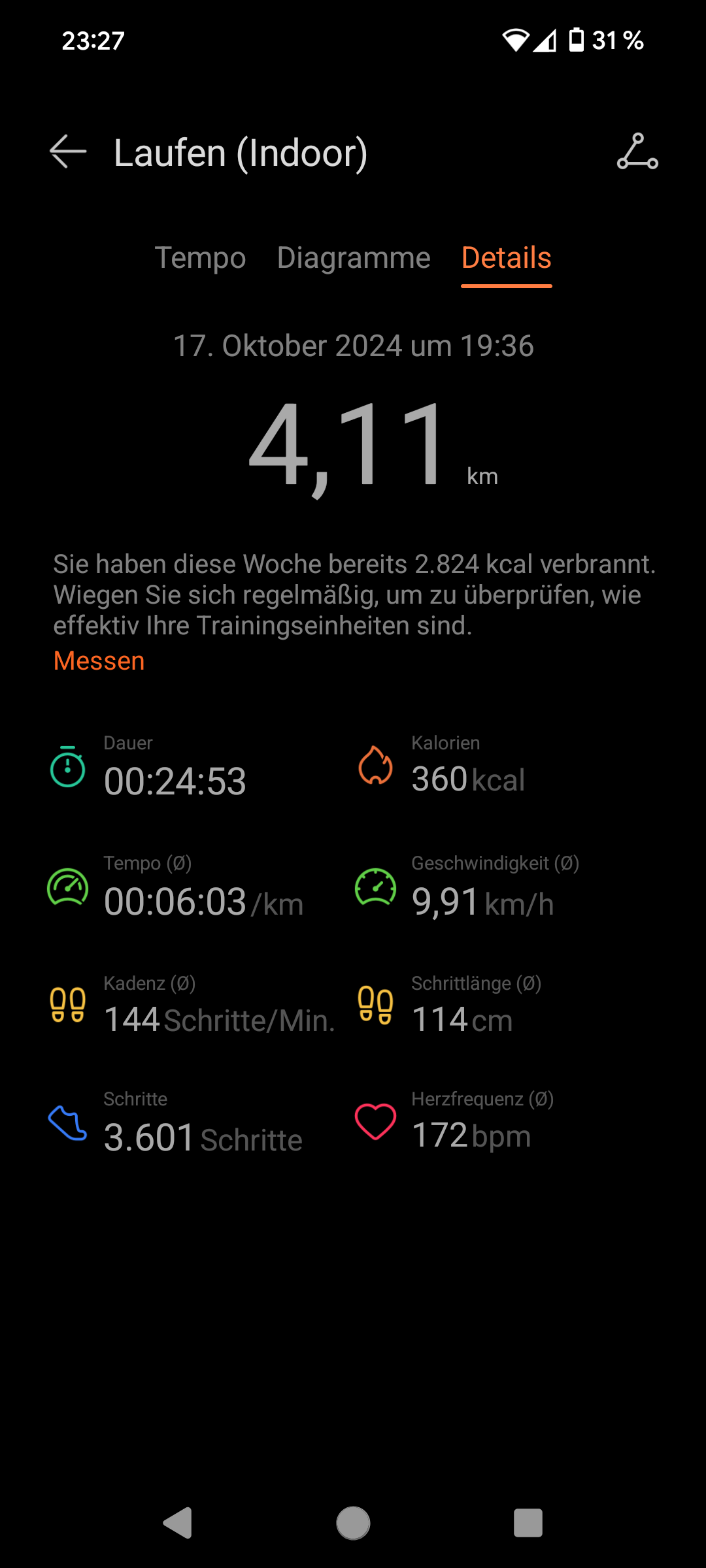Switch to the Diagramme tab
The height and width of the screenshot is (1568, 706).
click(354, 258)
